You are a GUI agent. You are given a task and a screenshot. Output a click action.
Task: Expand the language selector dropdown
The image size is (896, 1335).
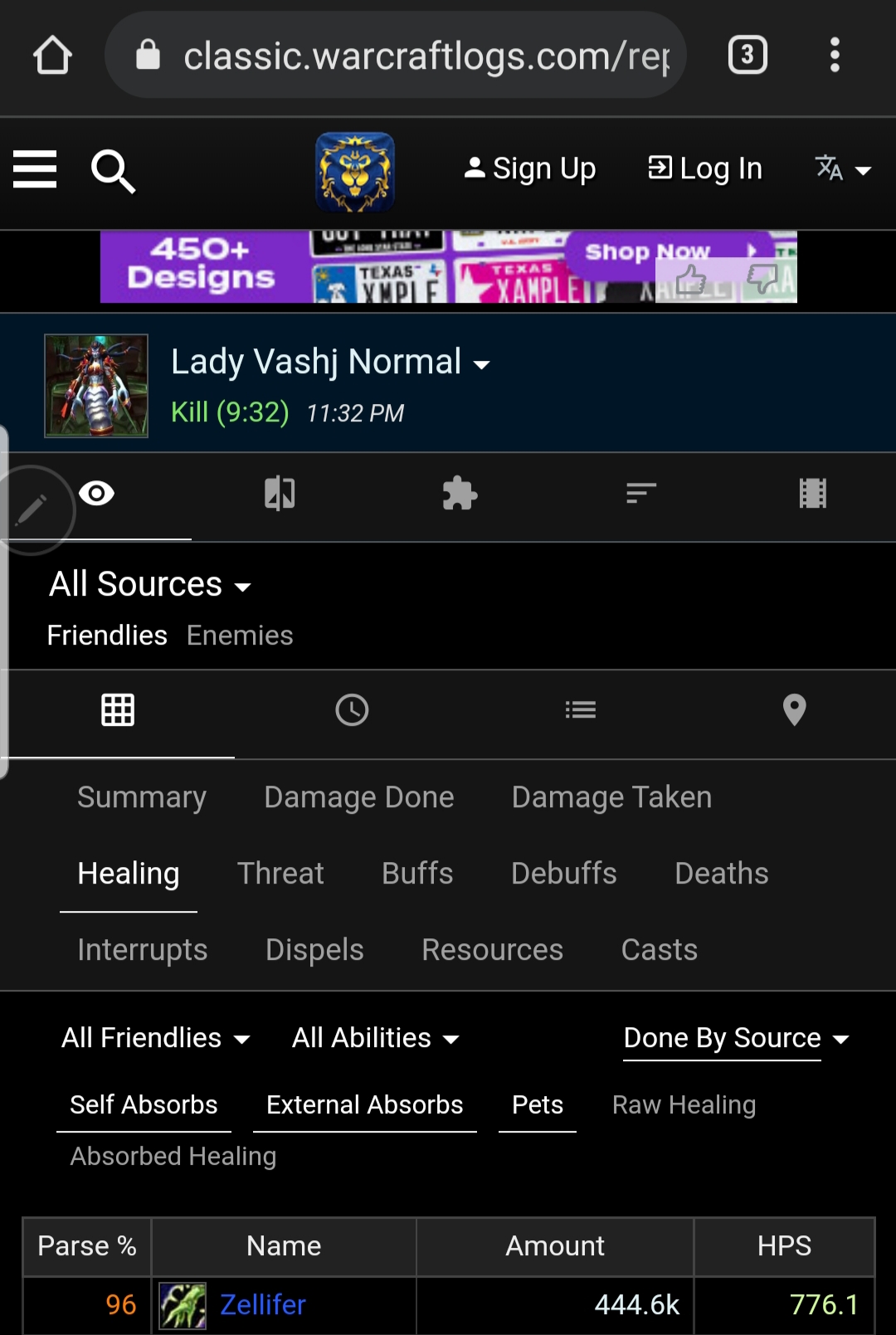click(842, 169)
